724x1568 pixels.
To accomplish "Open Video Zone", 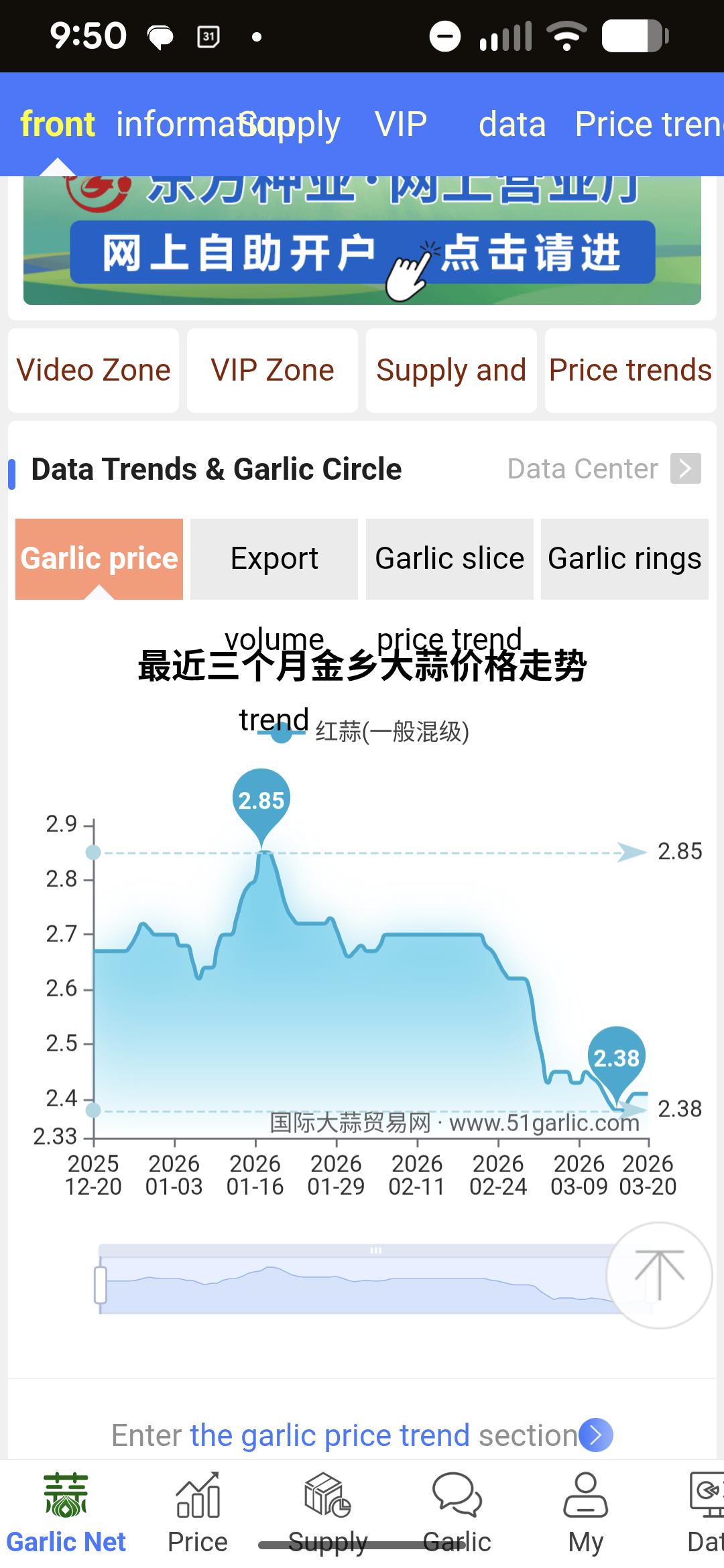I will pyautogui.click(x=93, y=370).
